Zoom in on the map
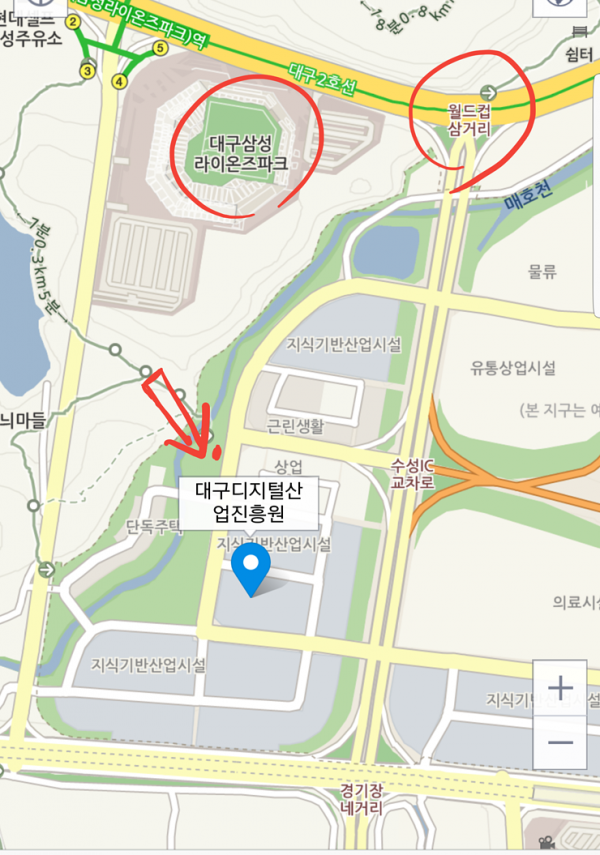Viewport: 600px width, 855px height. point(560,688)
